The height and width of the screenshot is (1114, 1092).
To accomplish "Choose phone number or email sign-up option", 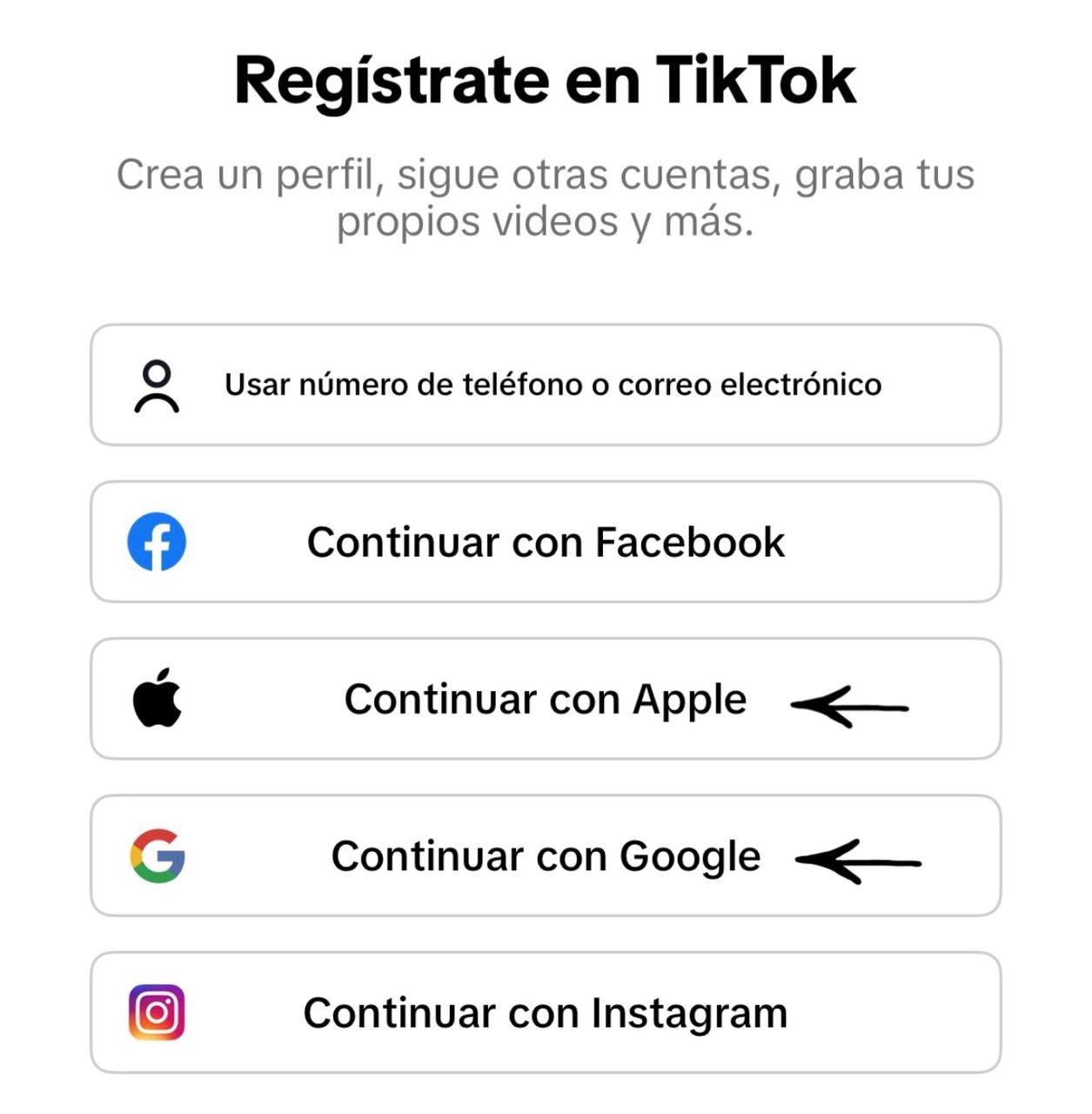I will 546,385.
